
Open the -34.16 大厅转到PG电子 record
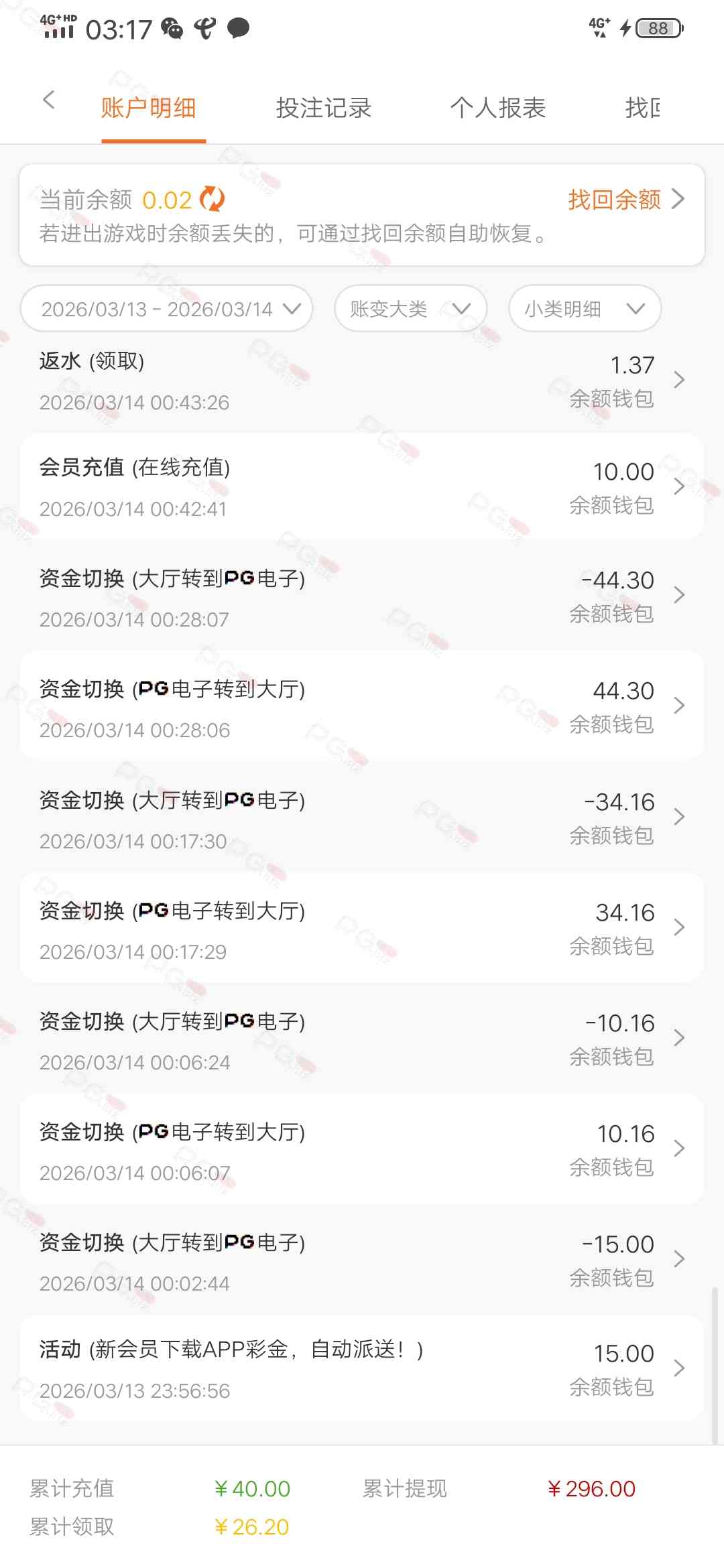click(x=362, y=818)
